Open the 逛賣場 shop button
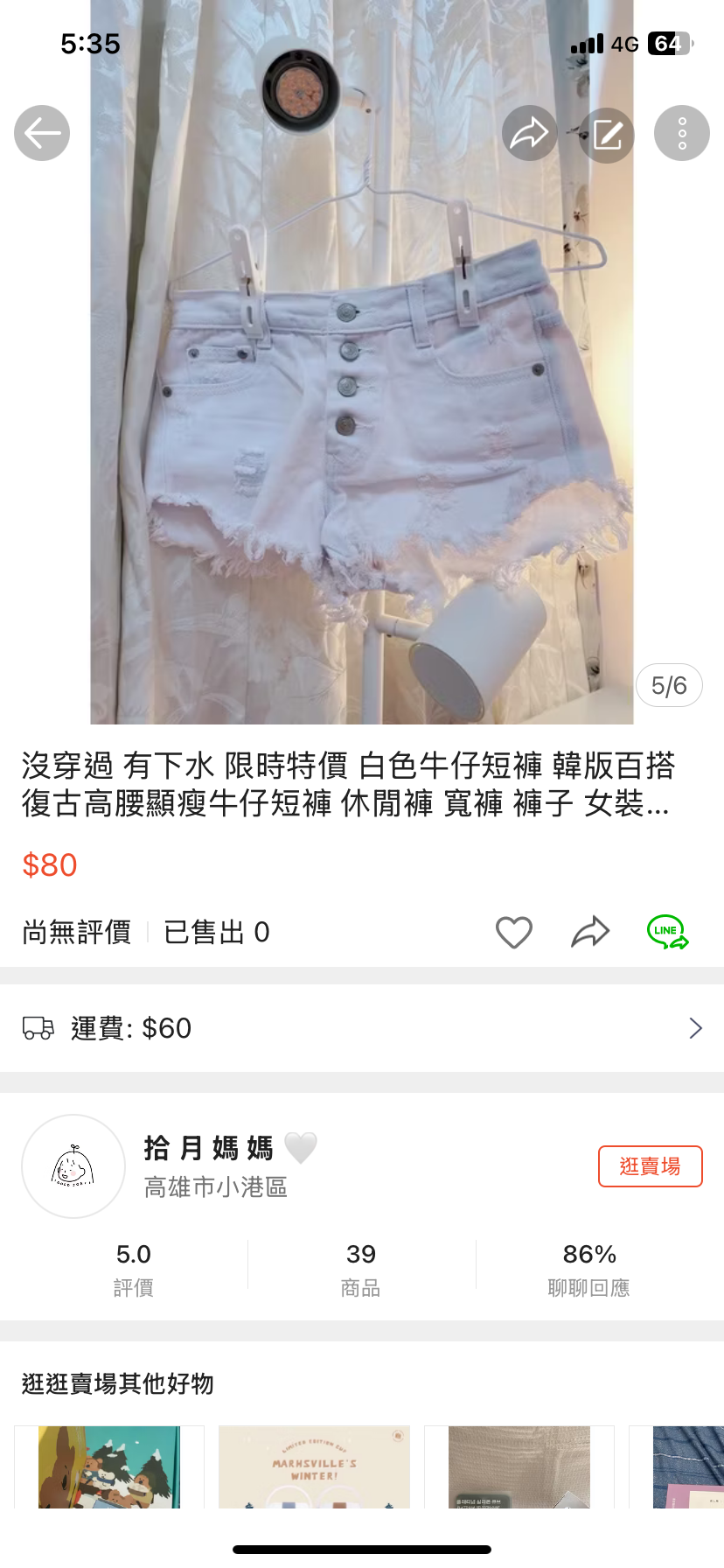724x1568 pixels. pos(650,1165)
